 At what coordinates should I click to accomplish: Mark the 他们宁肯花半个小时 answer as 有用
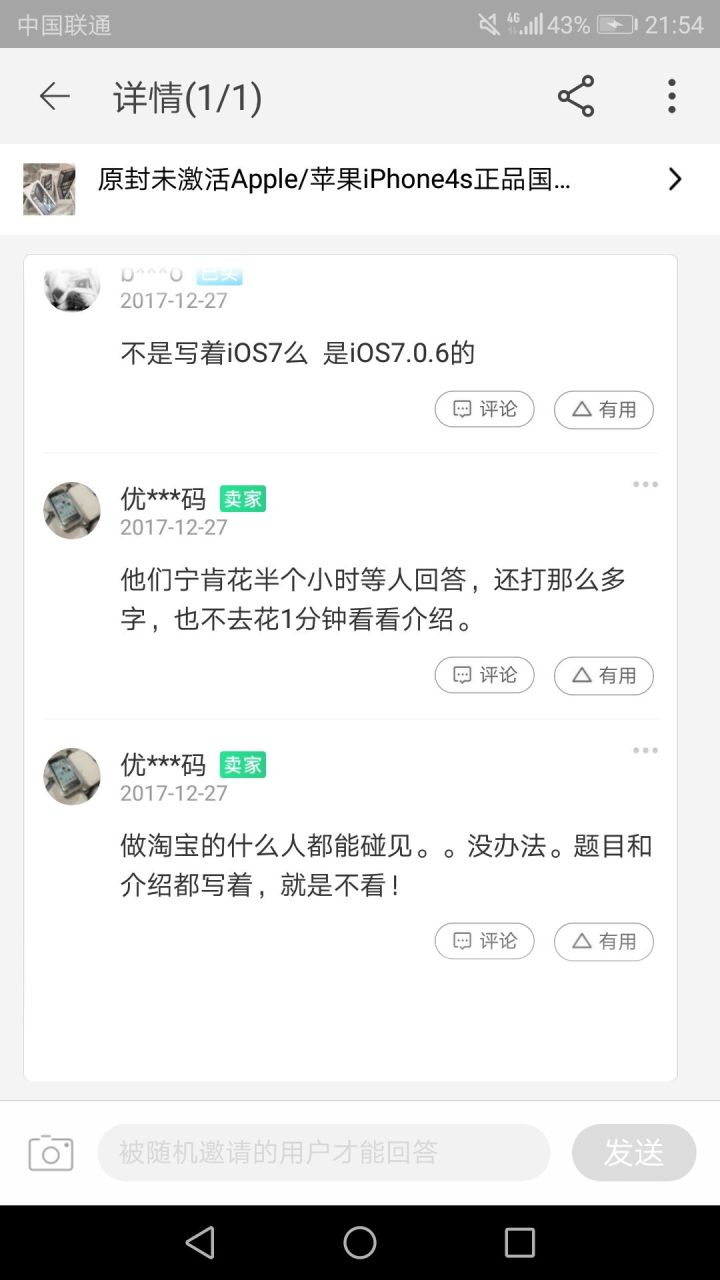[x=604, y=675]
